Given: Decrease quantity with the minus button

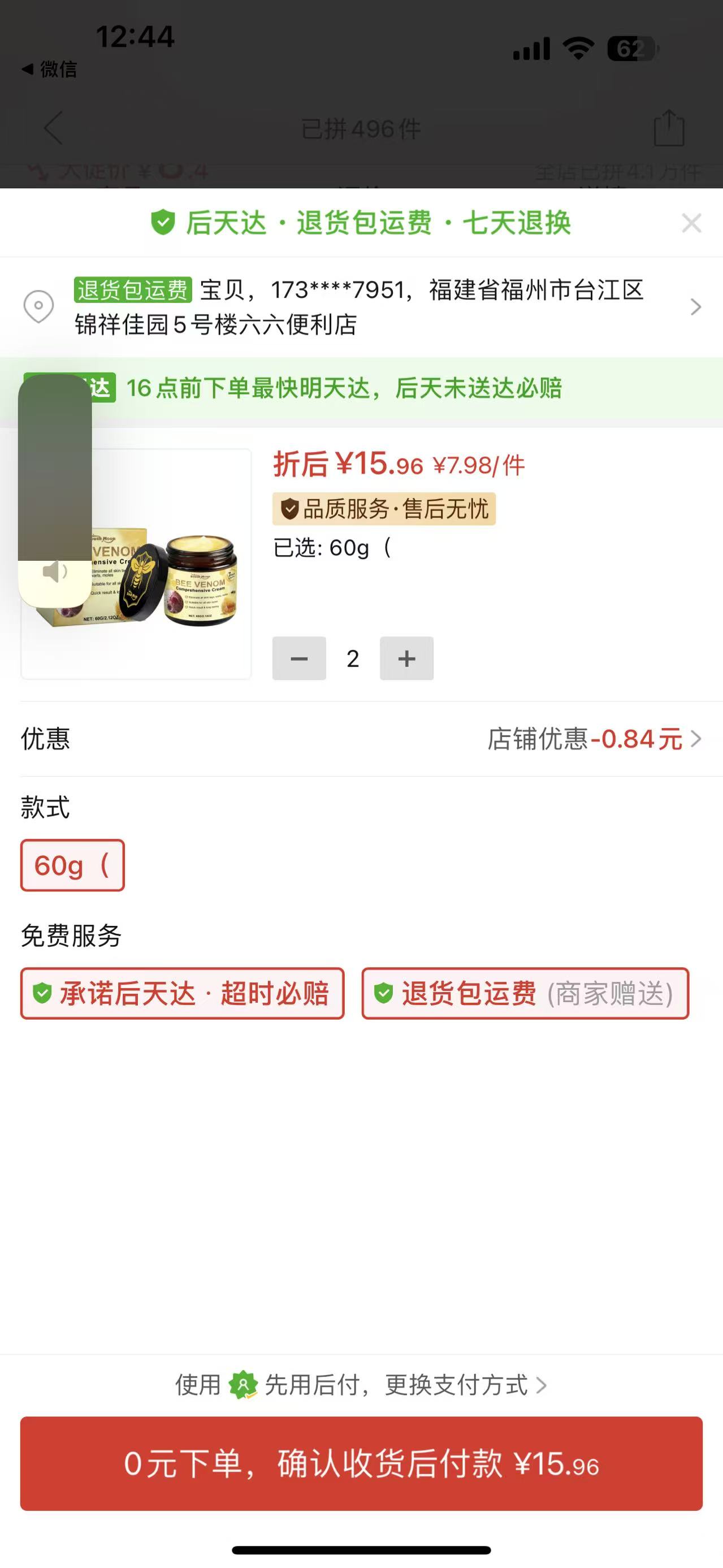Looking at the screenshot, I should (299, 659).
